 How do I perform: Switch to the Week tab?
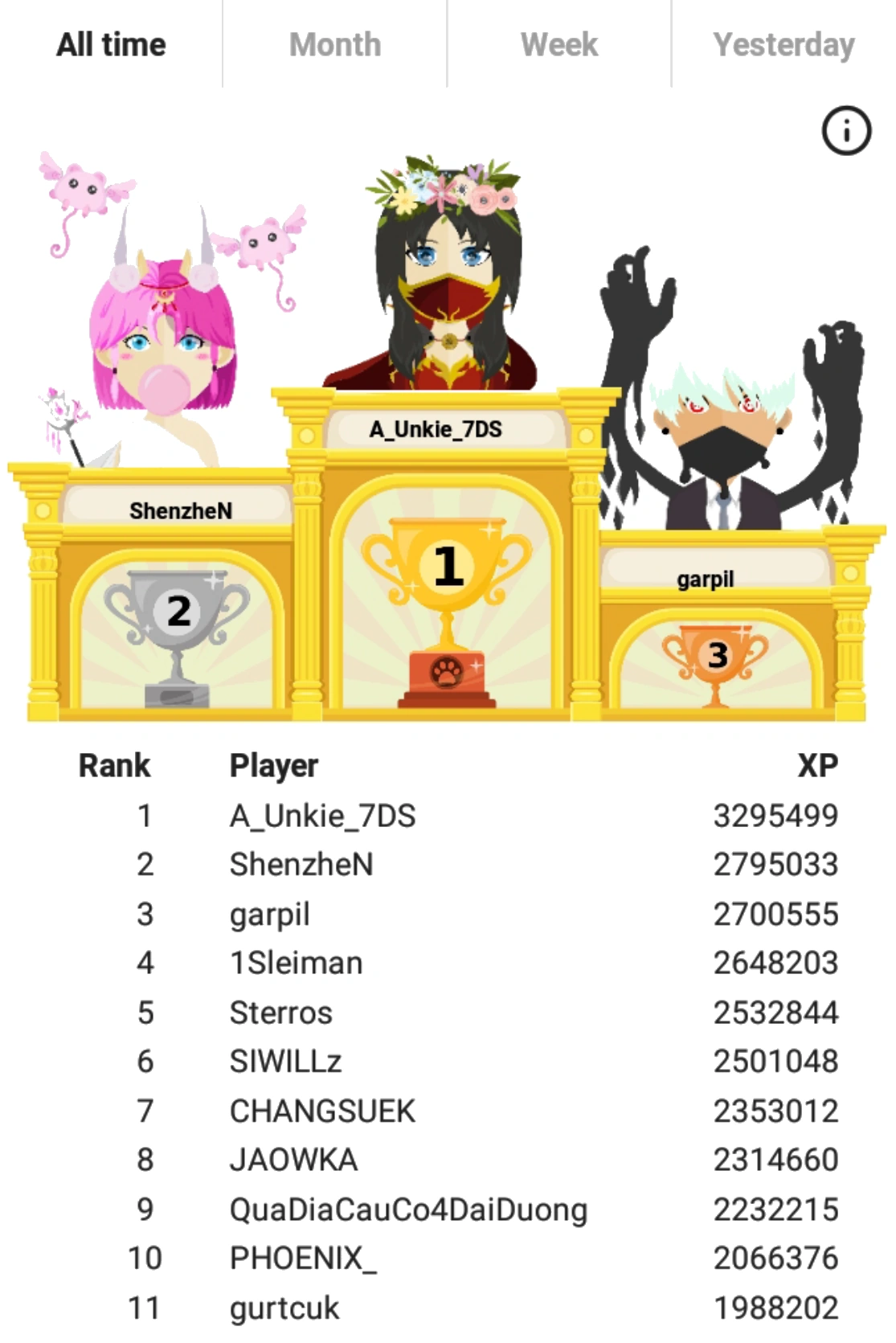(x=559, y=44)
